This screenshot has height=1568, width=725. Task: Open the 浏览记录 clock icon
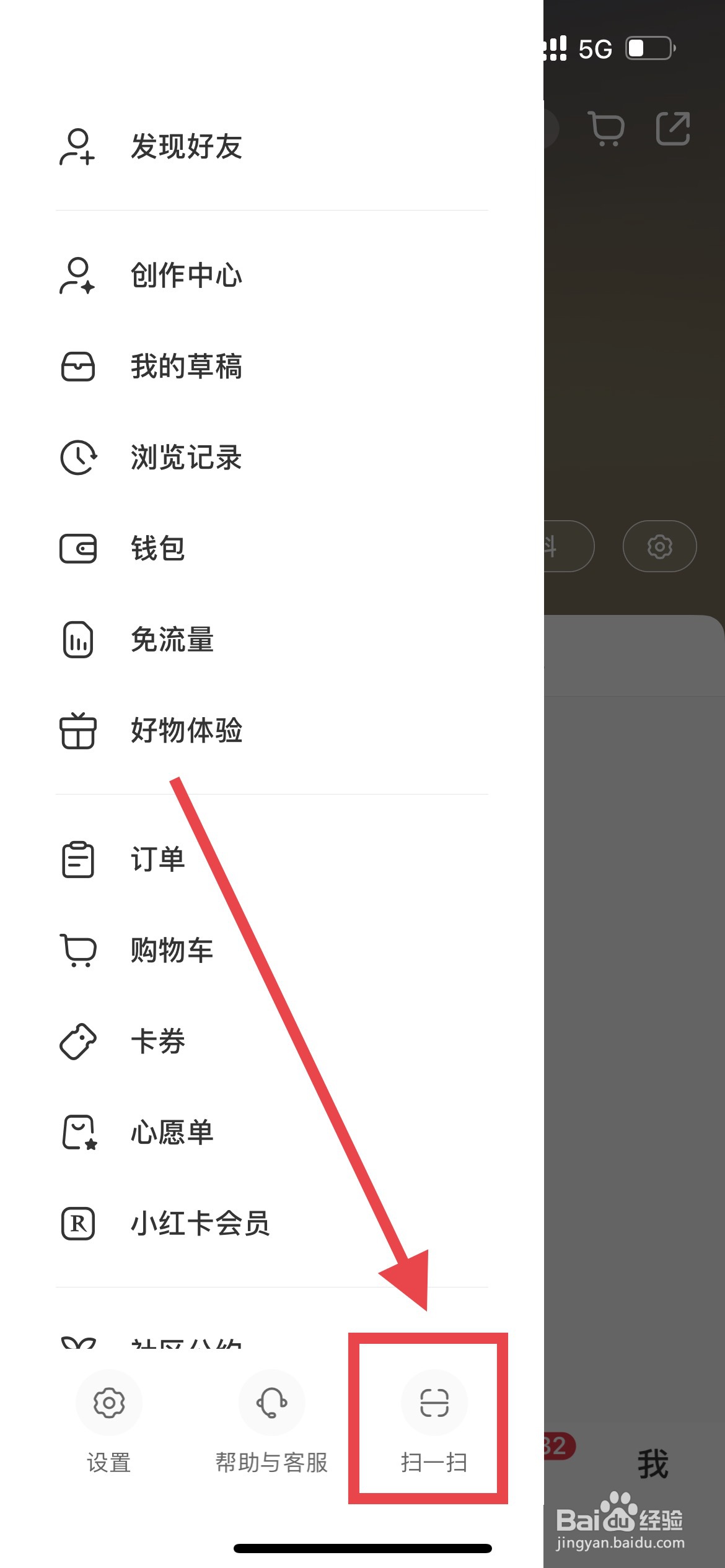point(77,457)
